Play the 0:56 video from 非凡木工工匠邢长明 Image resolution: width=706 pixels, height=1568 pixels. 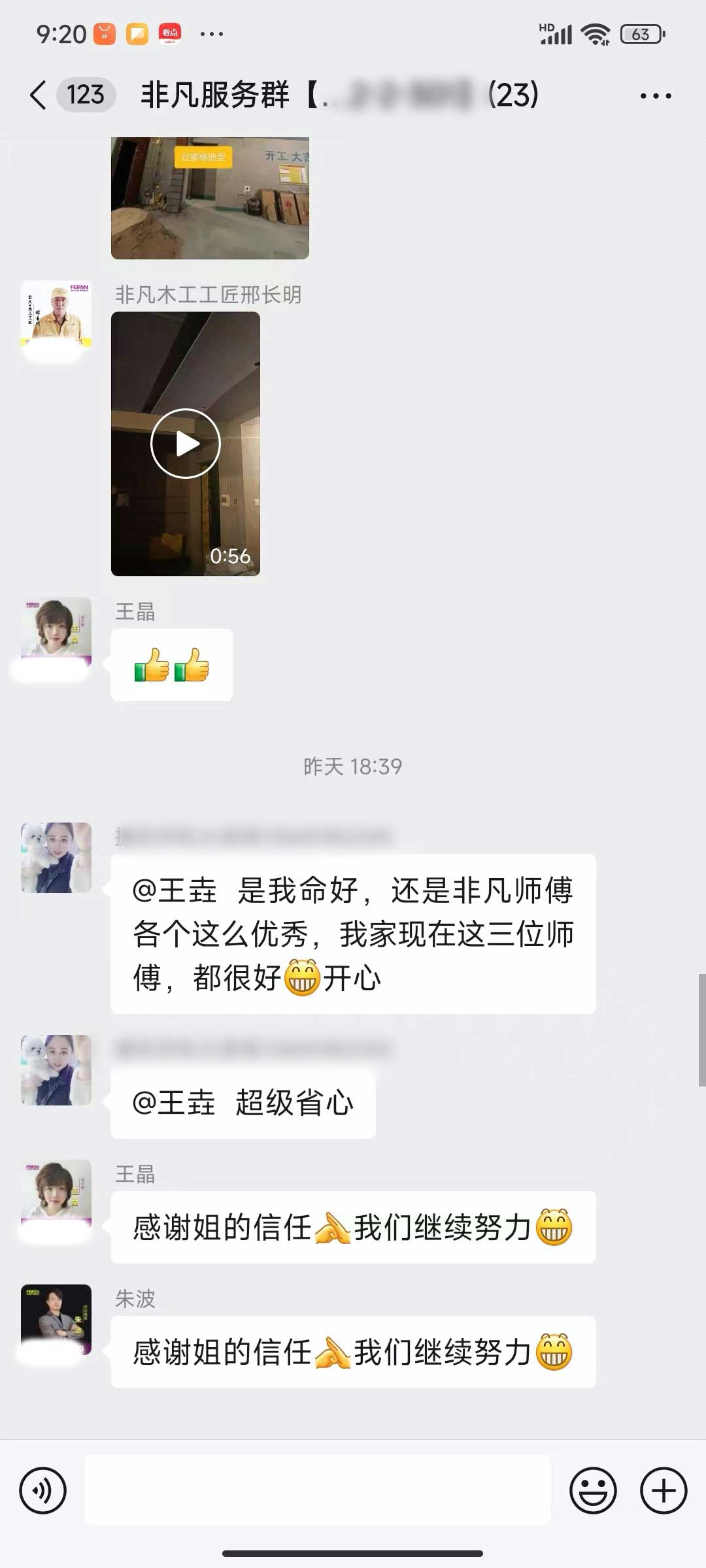coord(186,444)
